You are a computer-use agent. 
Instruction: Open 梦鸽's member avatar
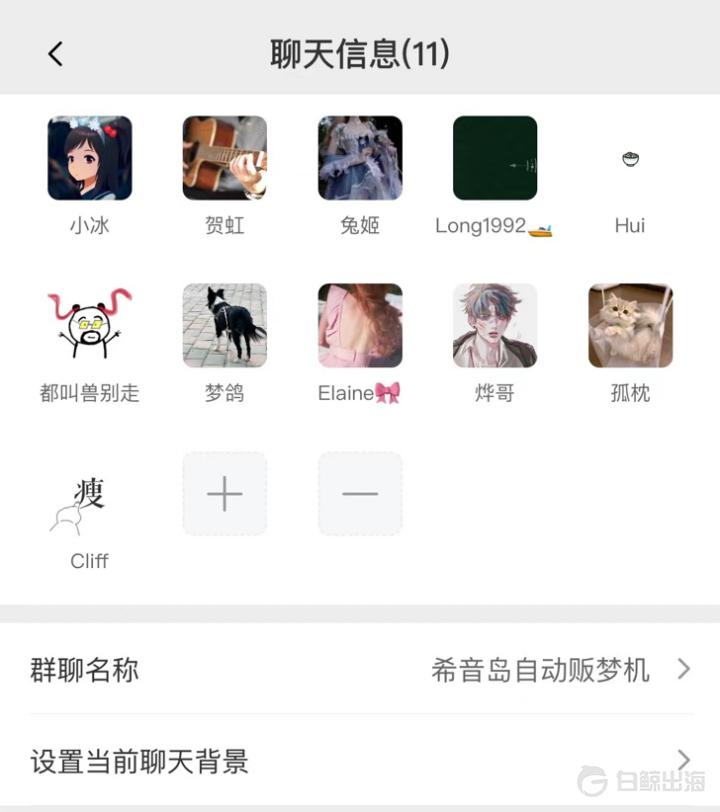[224, 325]
